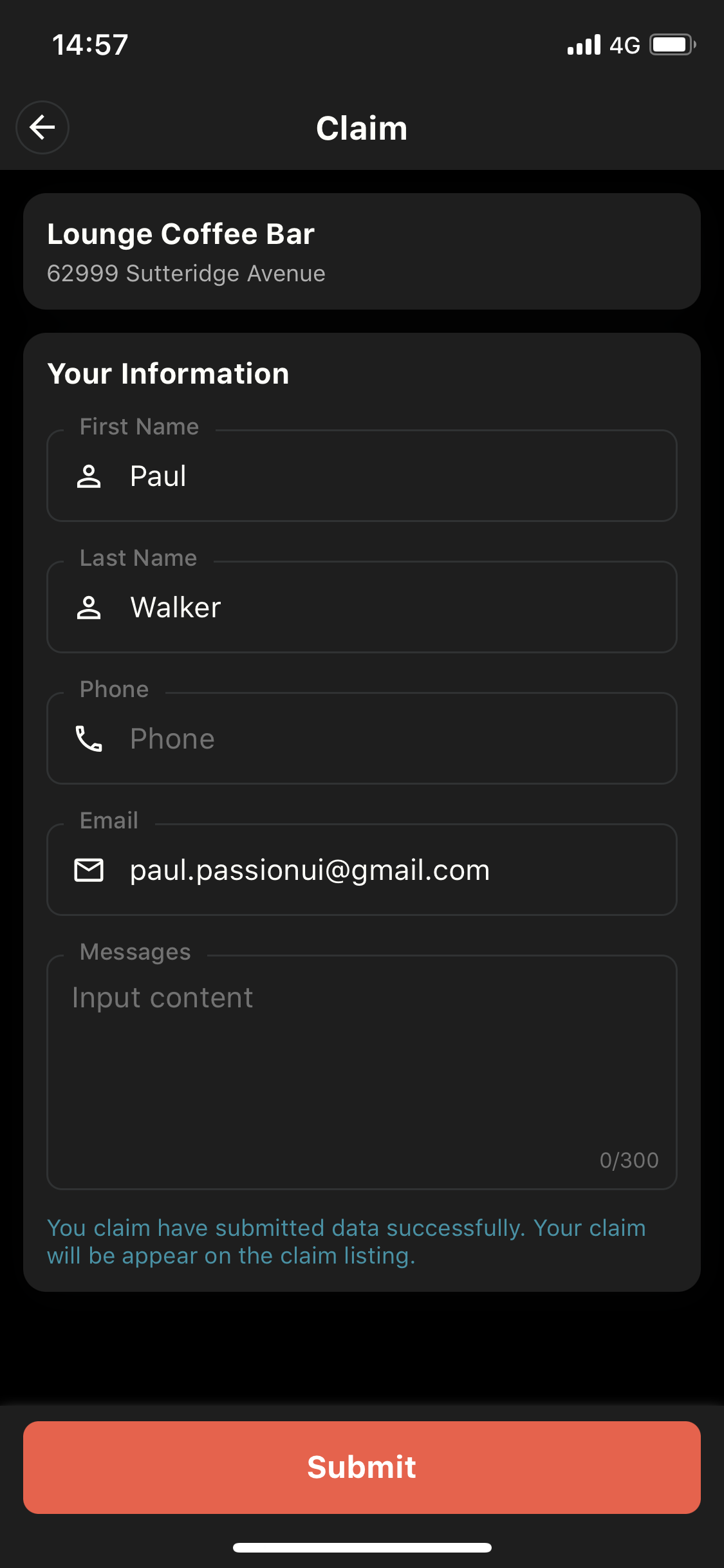The width and height of the screenshot is (724, 1568).
Task: Edit the First Name field
Action: click(386, 476)
